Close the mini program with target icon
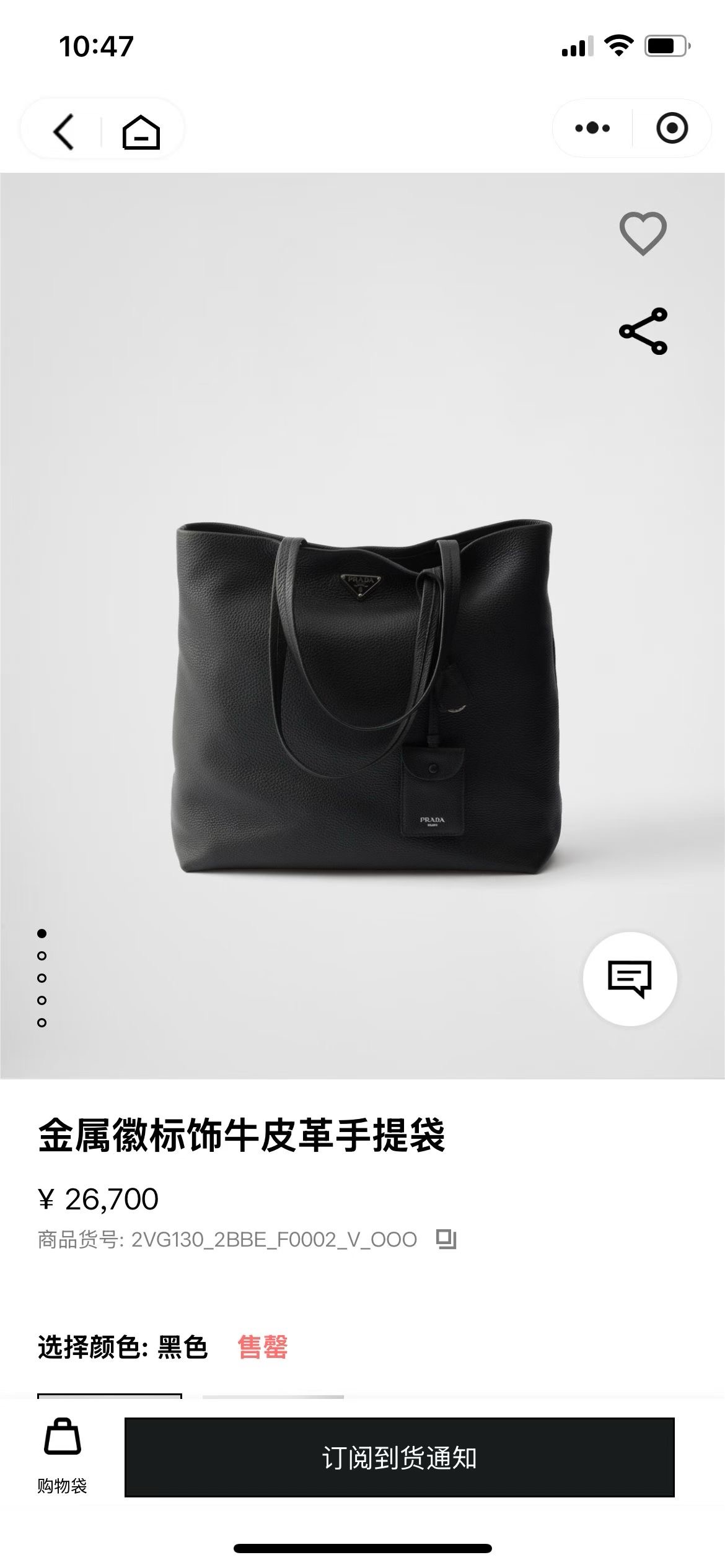Viewport: 725px width, 1568px height. click(672, 129)
